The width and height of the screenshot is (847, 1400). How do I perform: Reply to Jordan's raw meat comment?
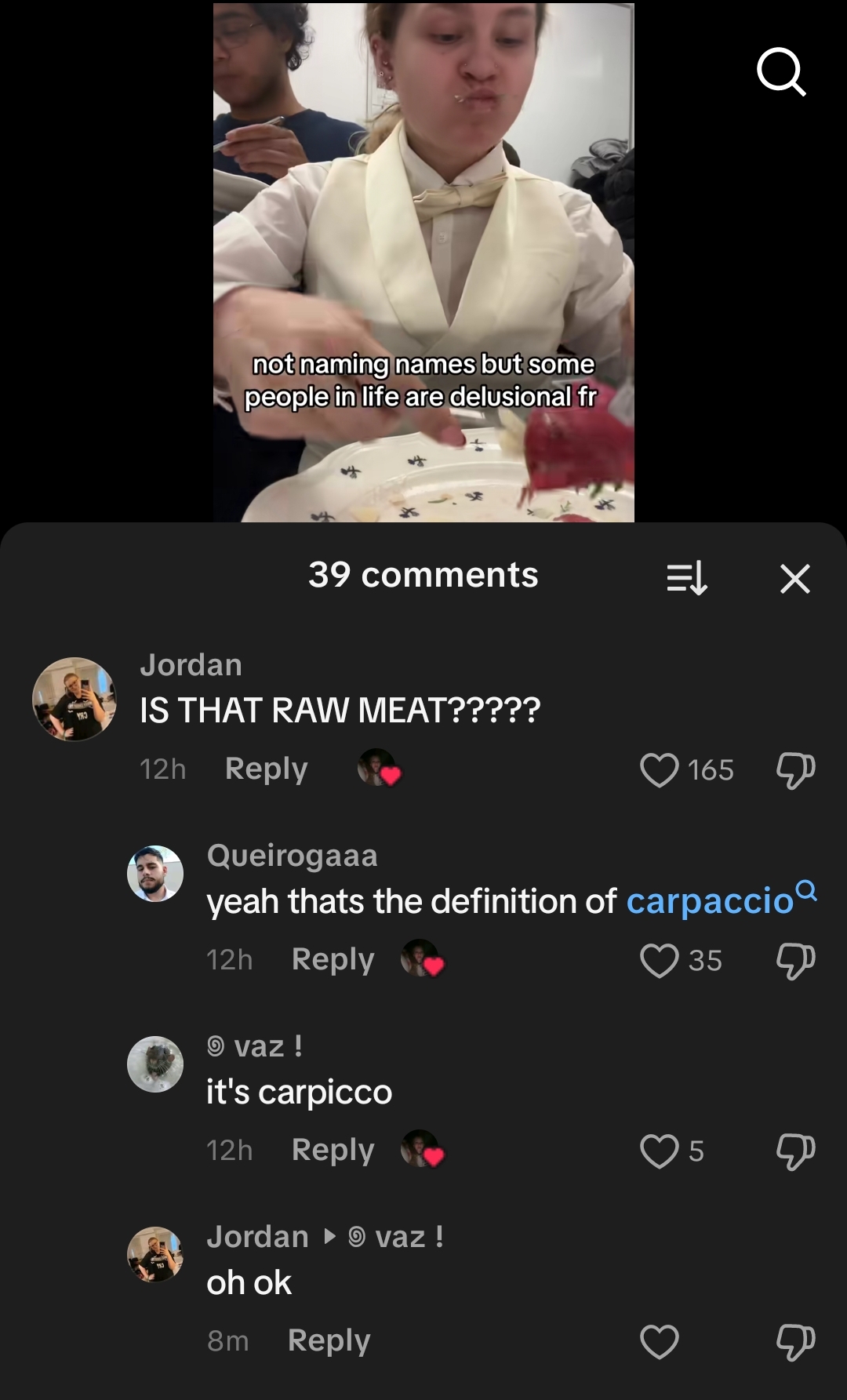click(x=266, y=769)
